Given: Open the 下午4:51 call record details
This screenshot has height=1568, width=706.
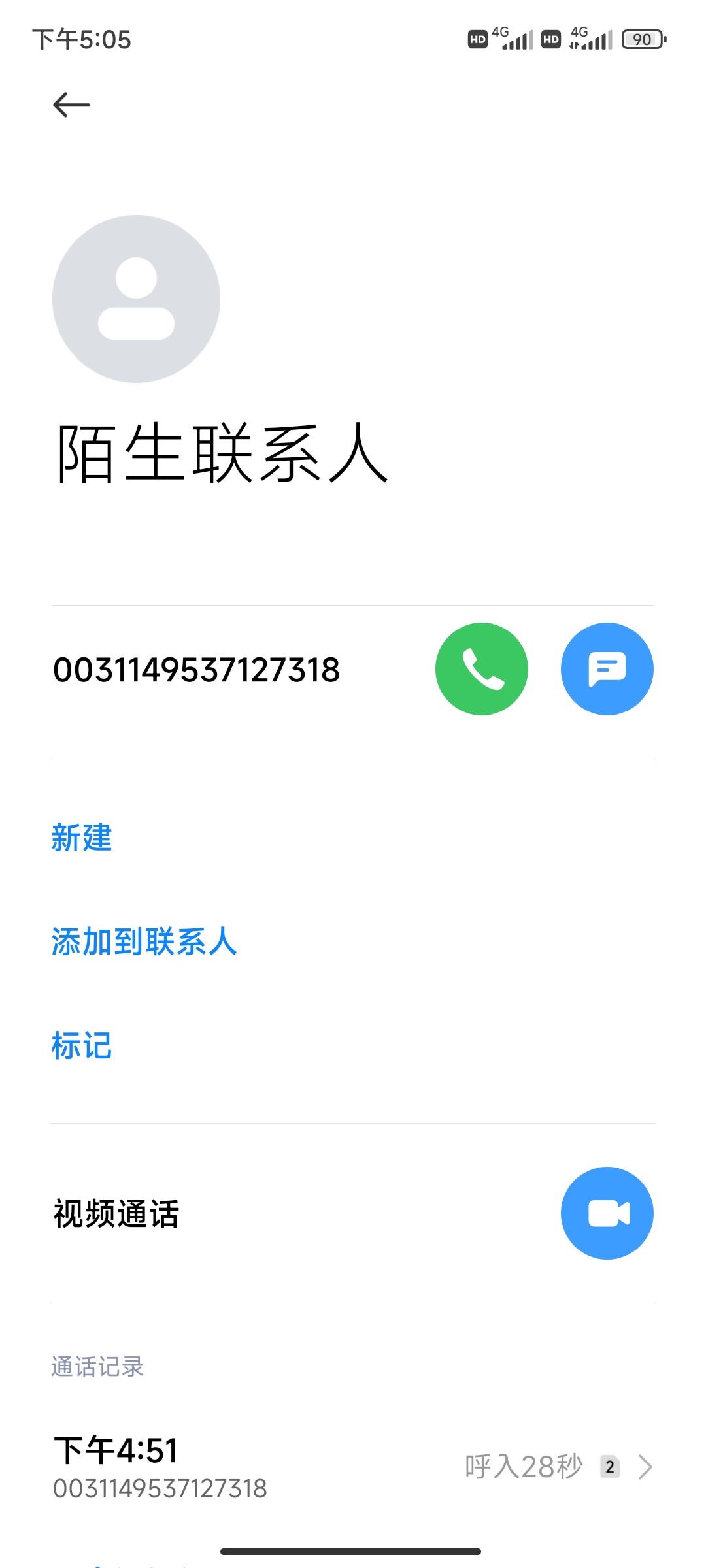Looking at the screenshot, I should [353, 1467].
